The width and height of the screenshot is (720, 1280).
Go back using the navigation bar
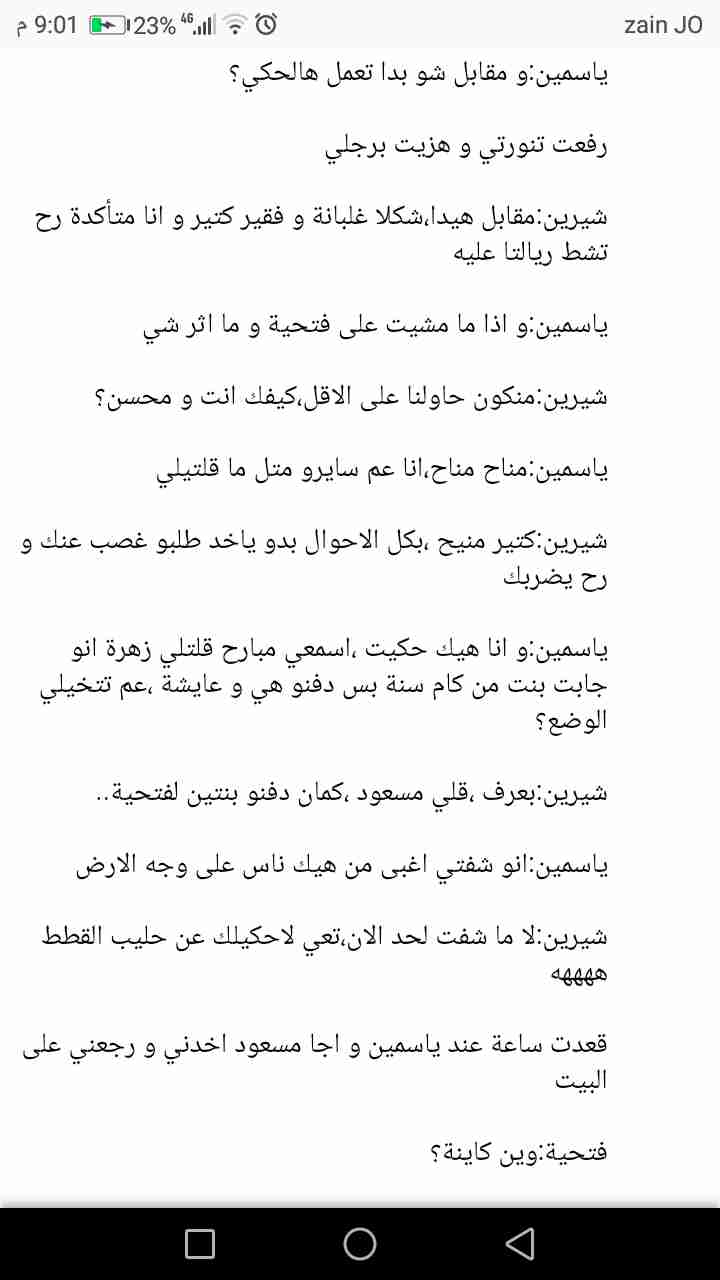(519, 1243)
